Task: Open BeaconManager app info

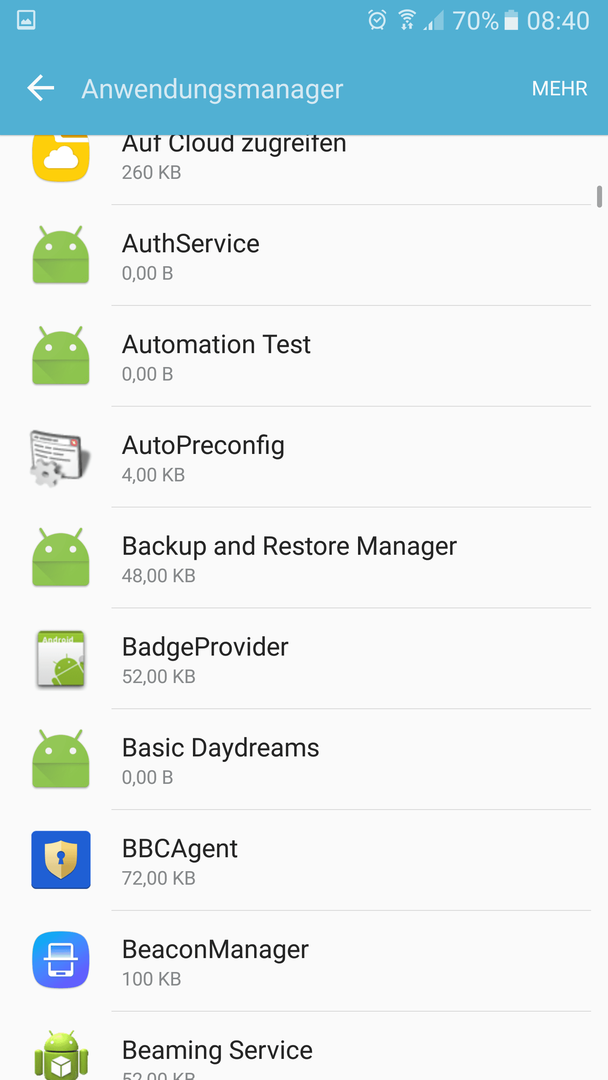Action: 304,961
